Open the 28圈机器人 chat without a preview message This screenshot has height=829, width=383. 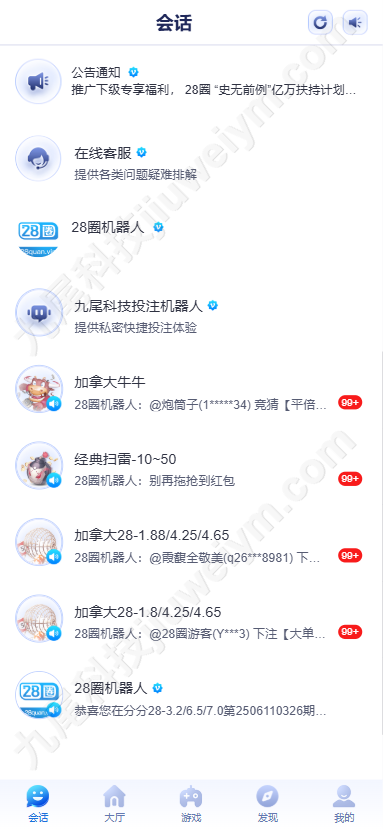[192, 235]
